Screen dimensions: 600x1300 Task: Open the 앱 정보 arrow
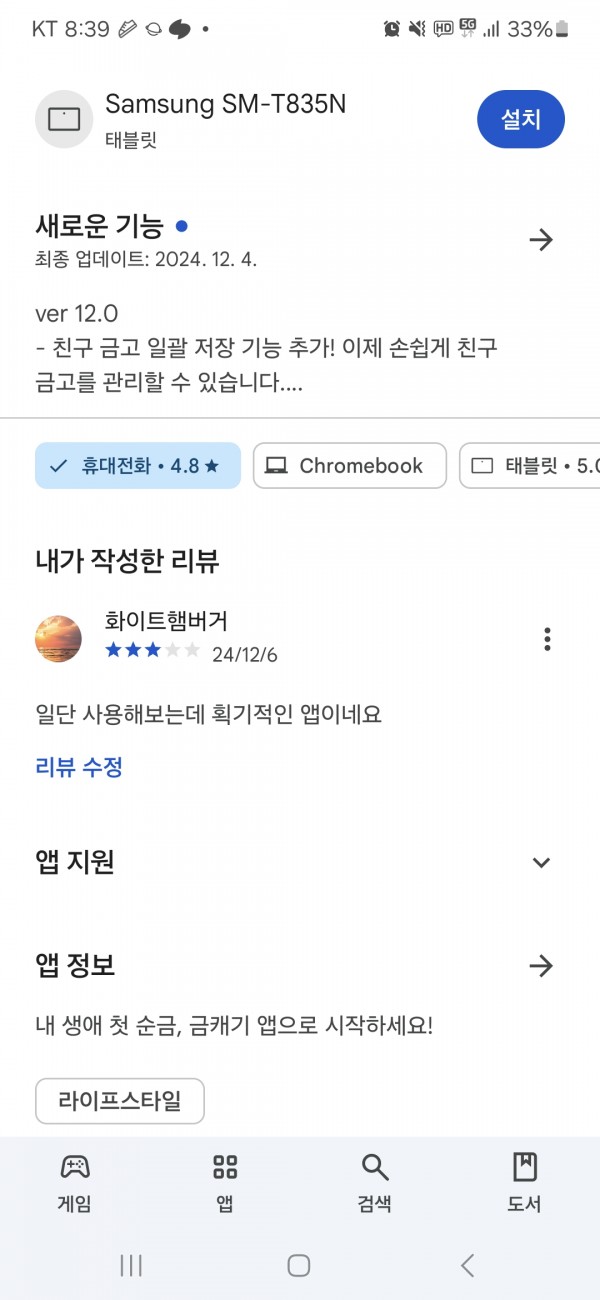tap(541, 966)
